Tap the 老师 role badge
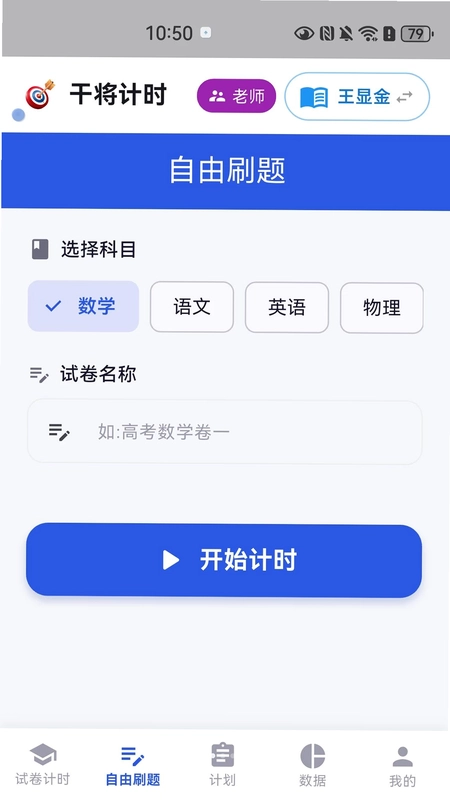The width and height of the screenshot is (450, 800). click(x=236, y=96)
